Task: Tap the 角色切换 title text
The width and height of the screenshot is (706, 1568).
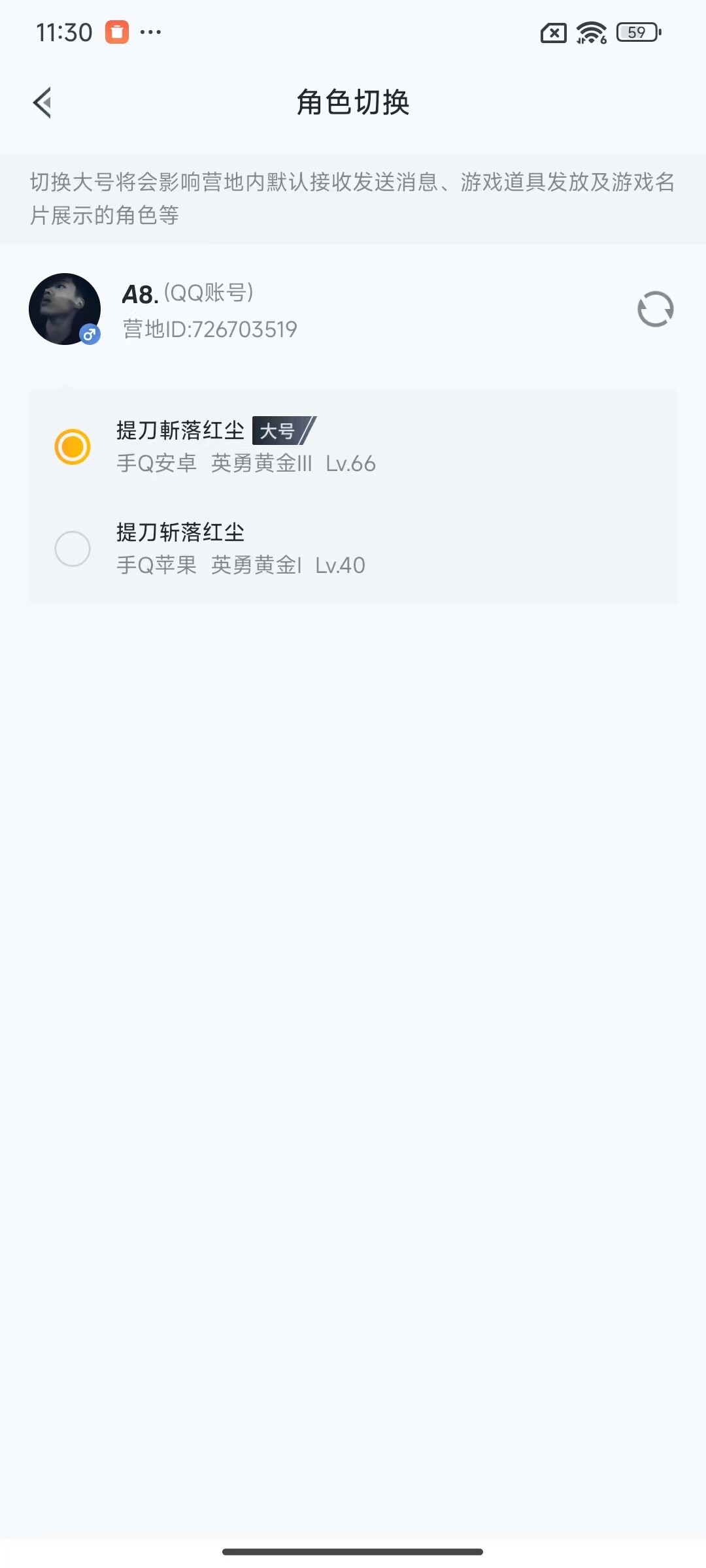Action: coord(353,103)
